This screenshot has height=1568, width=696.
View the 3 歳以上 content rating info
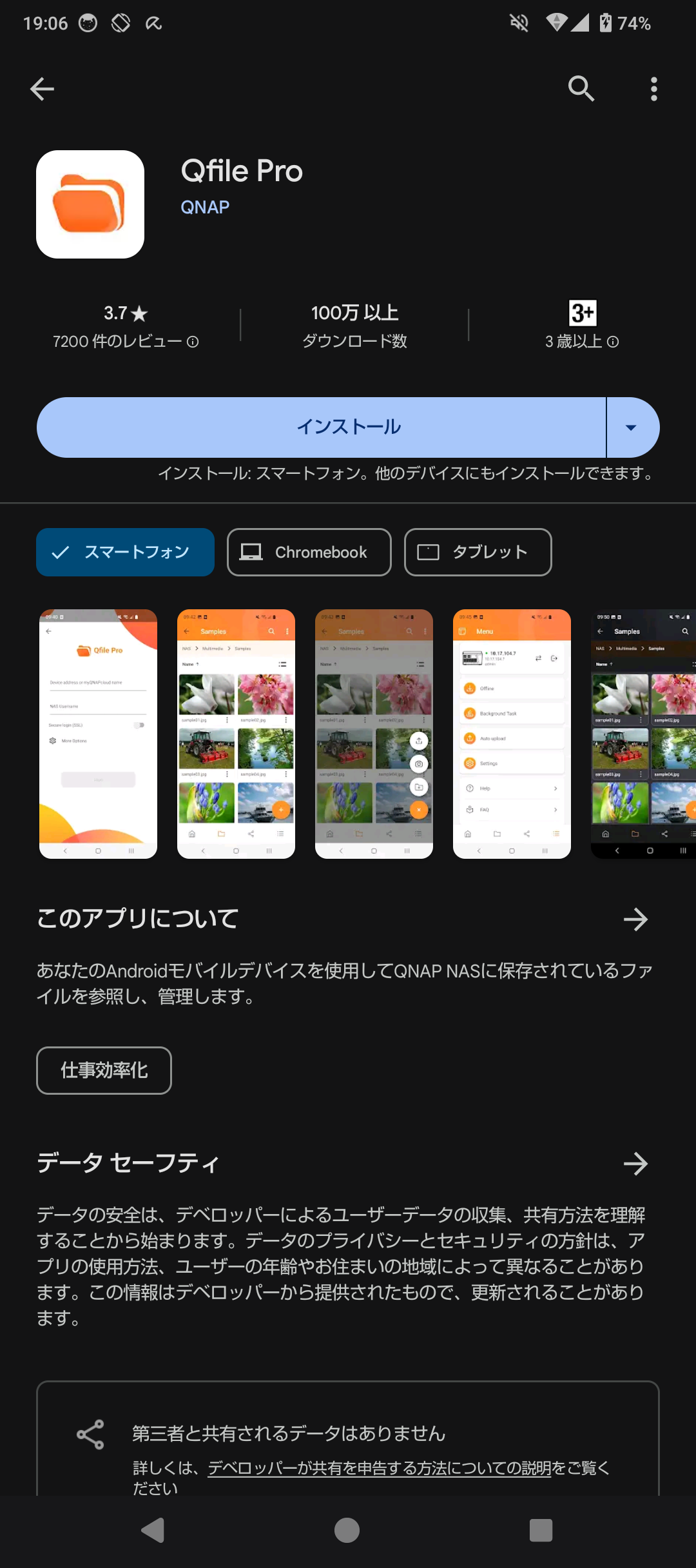[613, 342]
